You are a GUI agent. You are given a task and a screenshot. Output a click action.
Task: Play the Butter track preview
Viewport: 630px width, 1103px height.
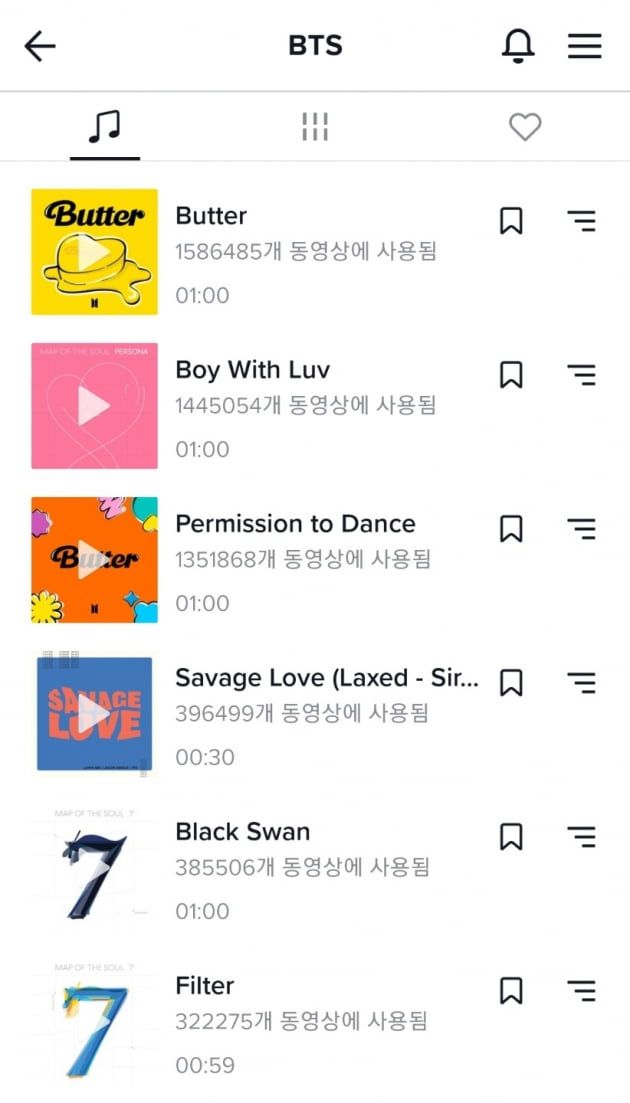[94, 252]
